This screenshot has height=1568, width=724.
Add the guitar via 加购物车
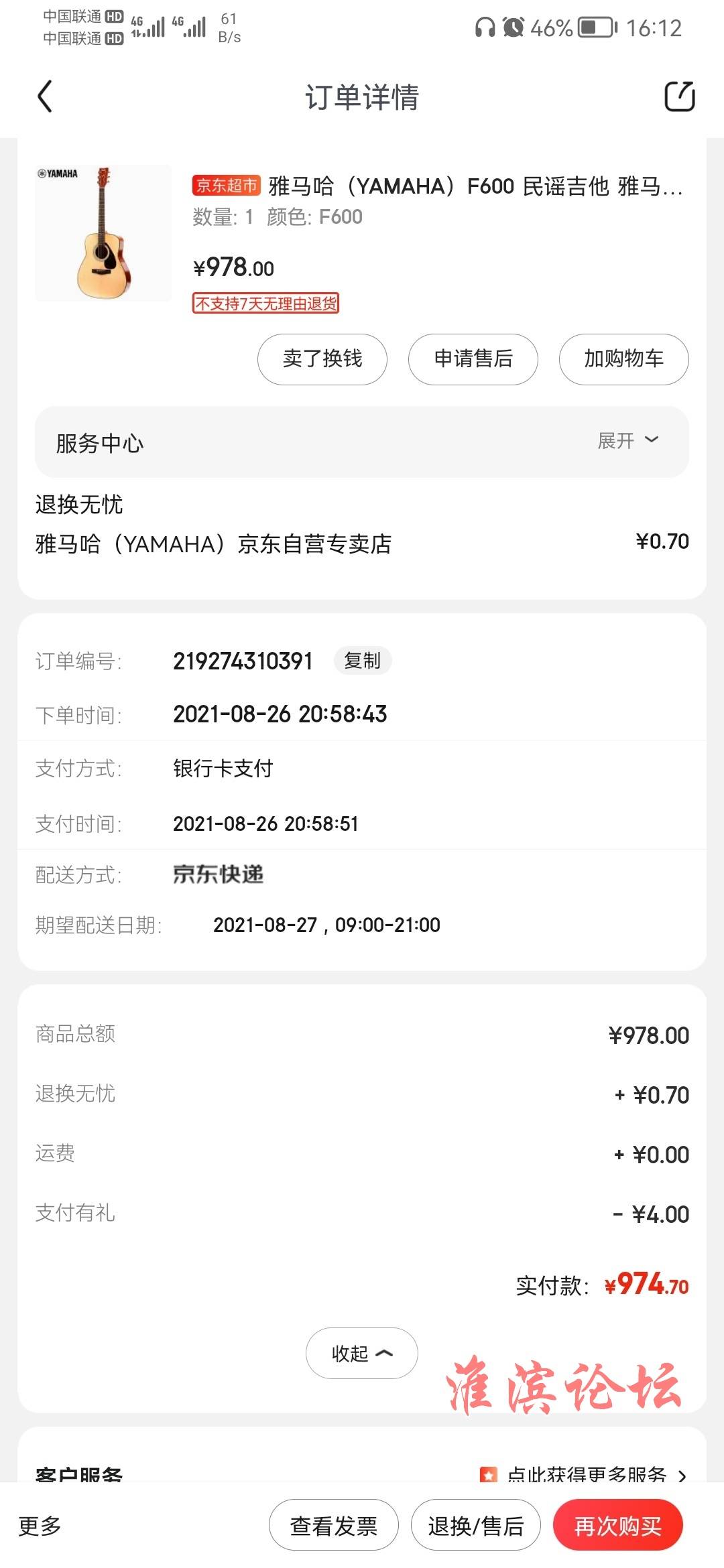624,359
